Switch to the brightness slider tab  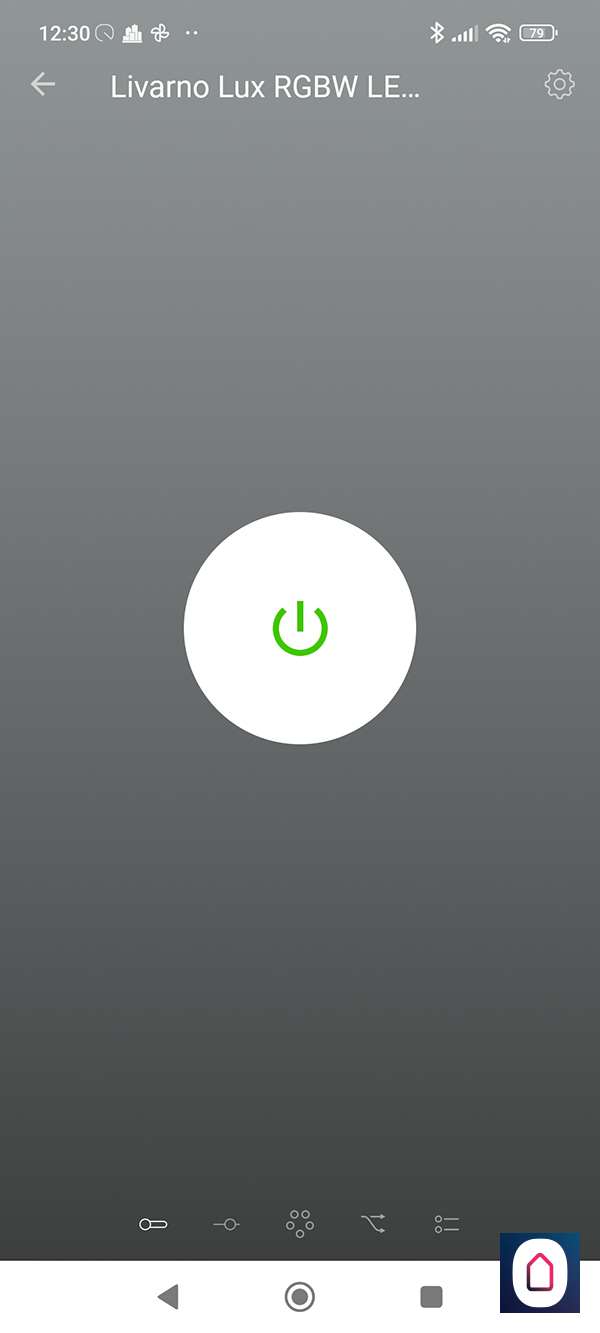[226, 1224]
